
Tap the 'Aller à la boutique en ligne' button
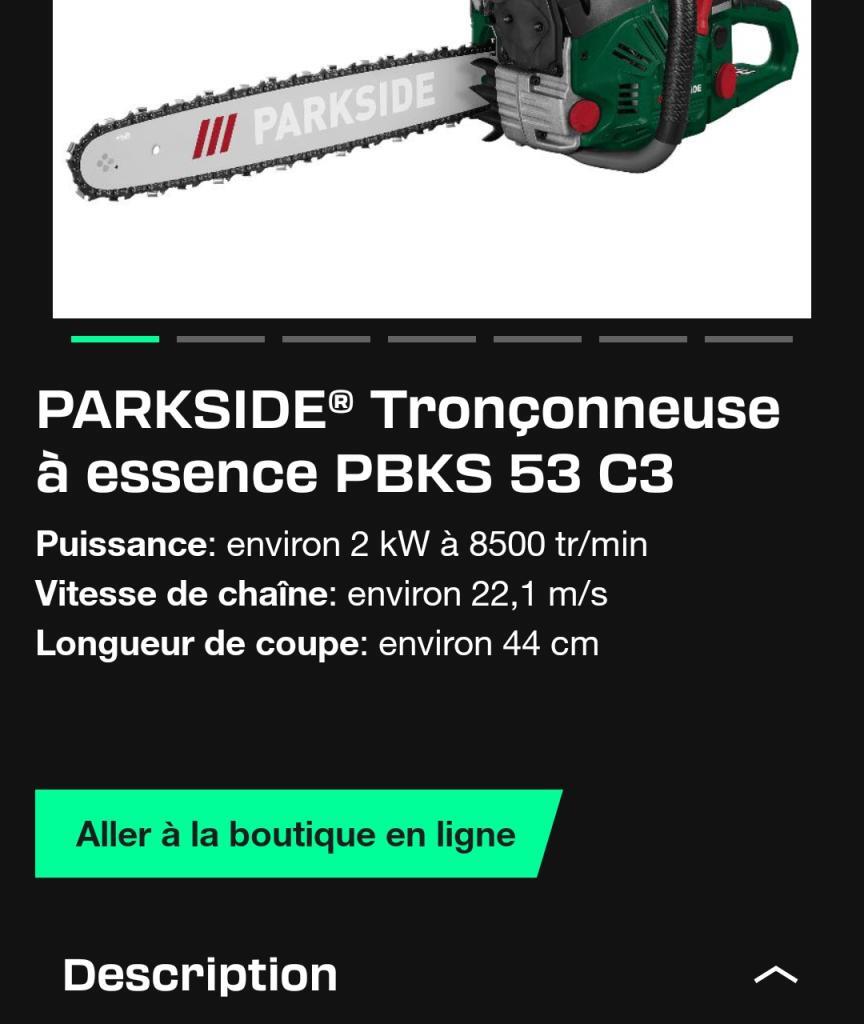coord(296,834)
